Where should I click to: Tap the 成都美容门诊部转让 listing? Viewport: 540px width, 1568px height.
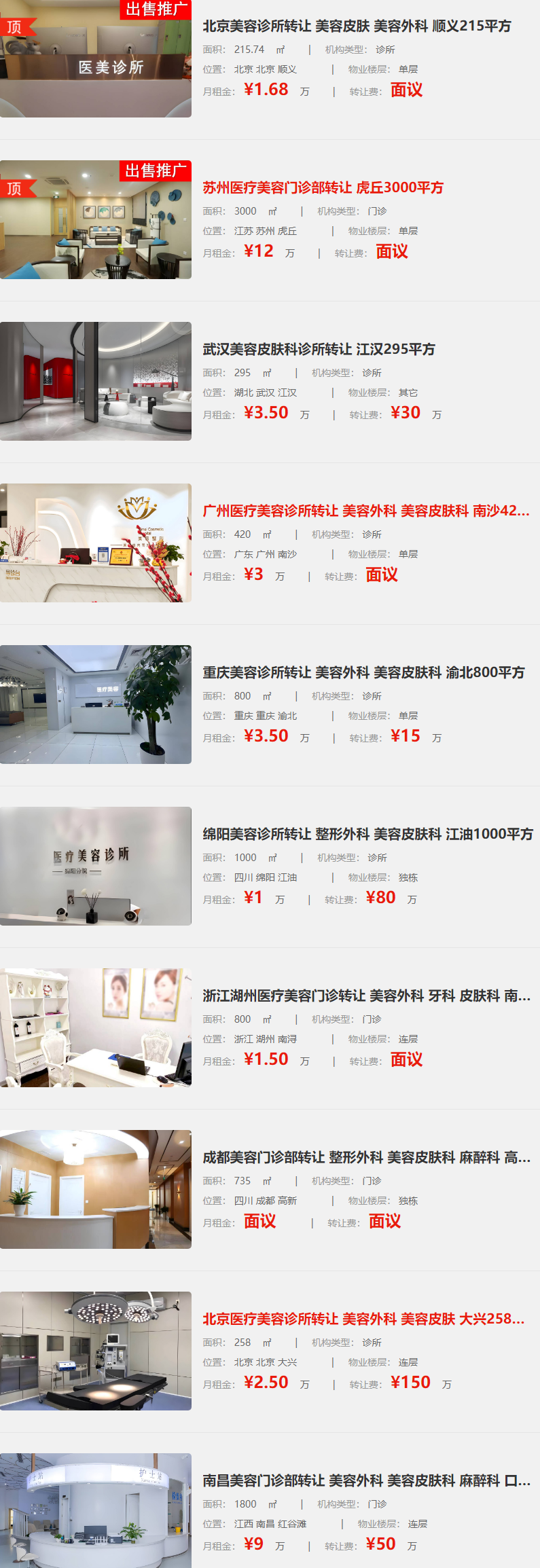pos(366,1158)
